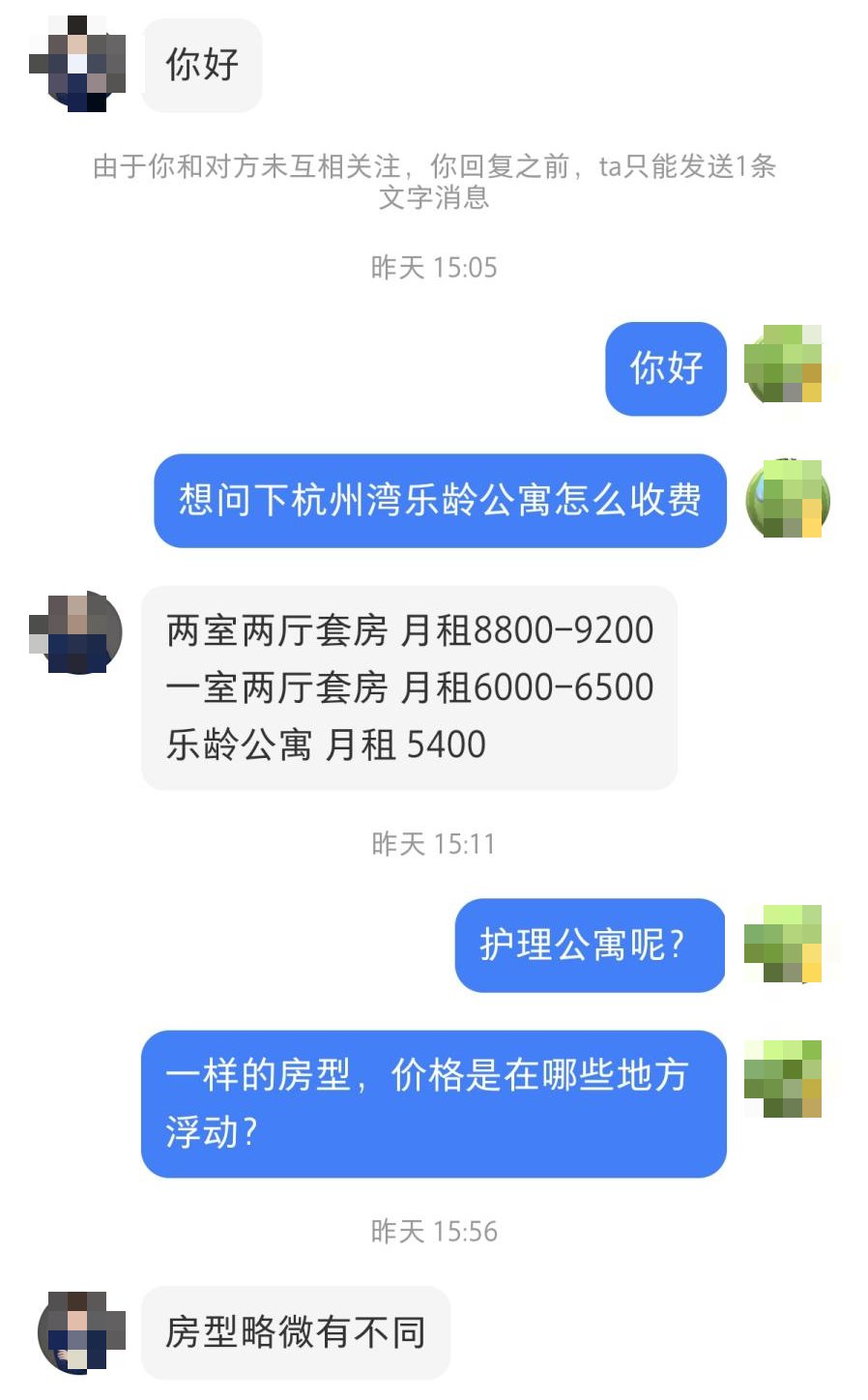The width and height of the screenshot is (868, 1400).
Task: Open the avatar beside the 月租 price list message
Action: tap(77, 632)
